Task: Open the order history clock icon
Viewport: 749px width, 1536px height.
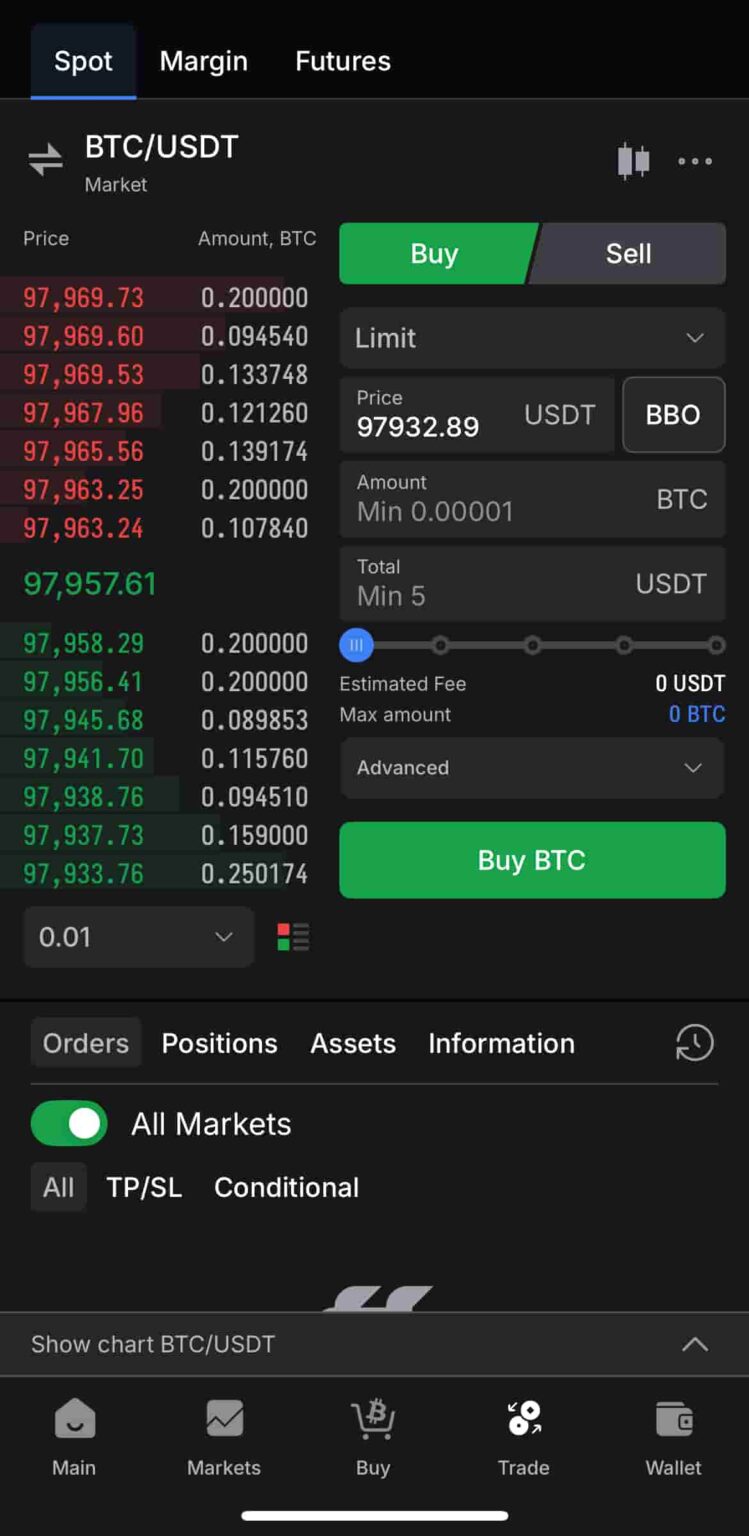Action: (x=694, y=1043)
